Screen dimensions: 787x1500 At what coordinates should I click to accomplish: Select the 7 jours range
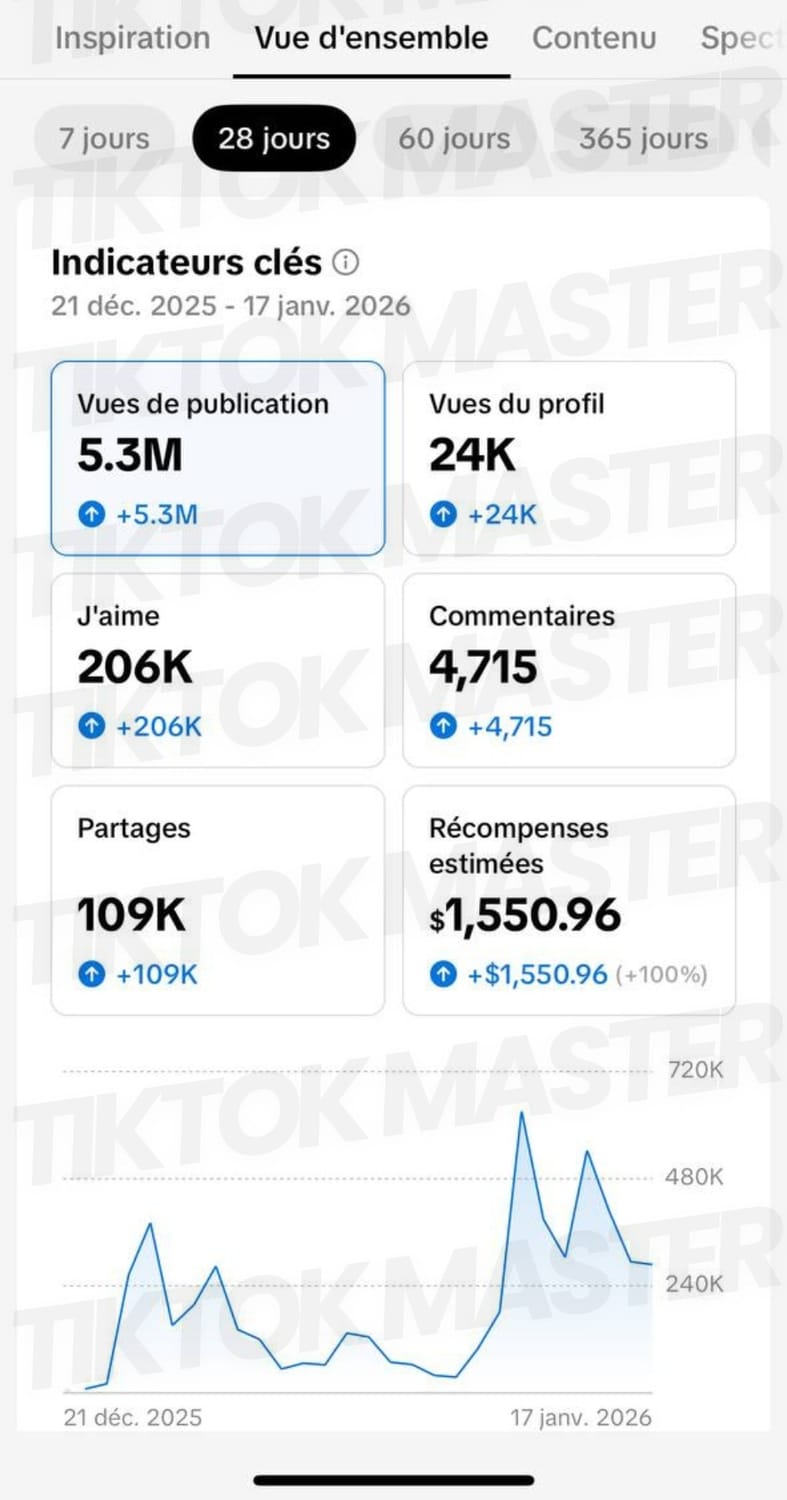104,139
